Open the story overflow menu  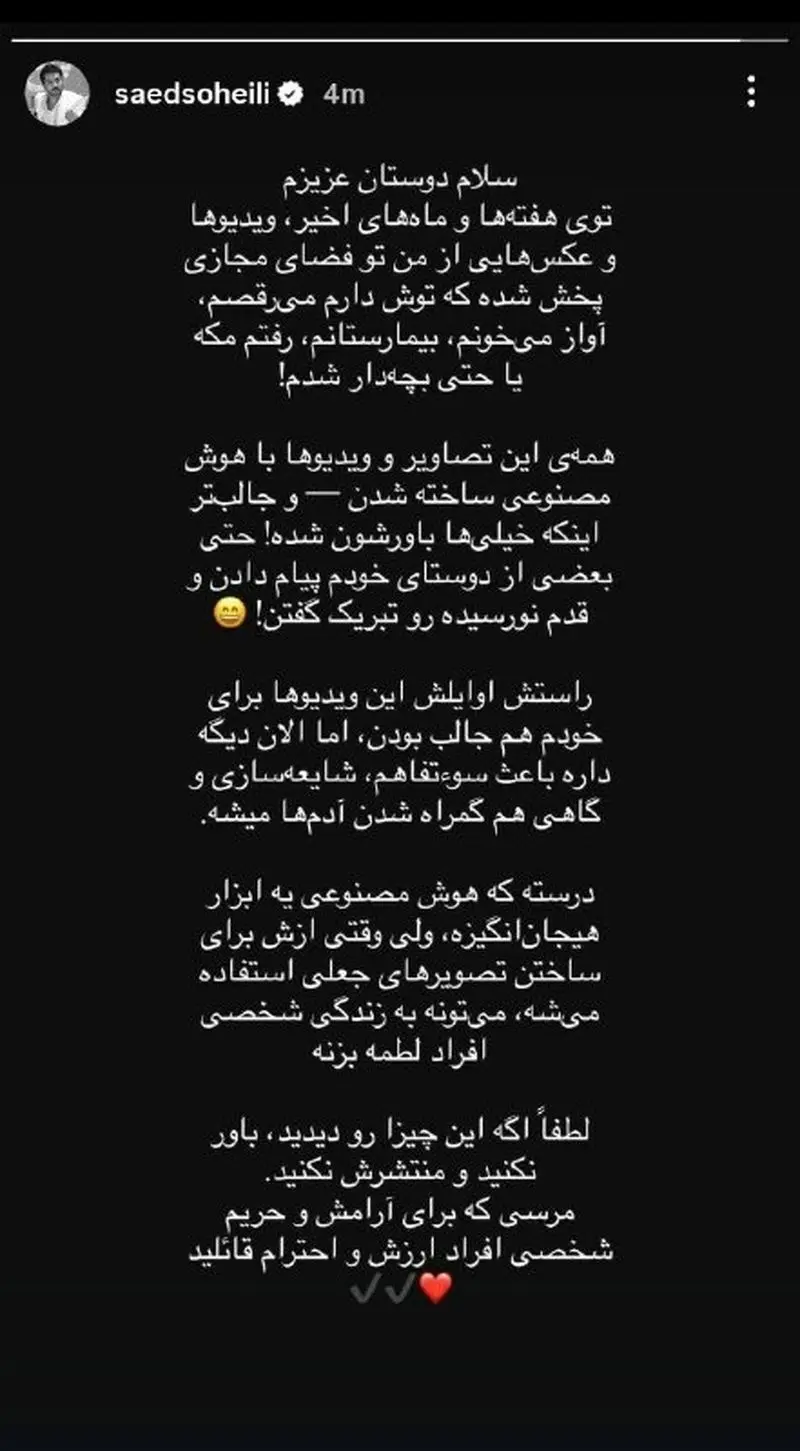tap(750, 93)
